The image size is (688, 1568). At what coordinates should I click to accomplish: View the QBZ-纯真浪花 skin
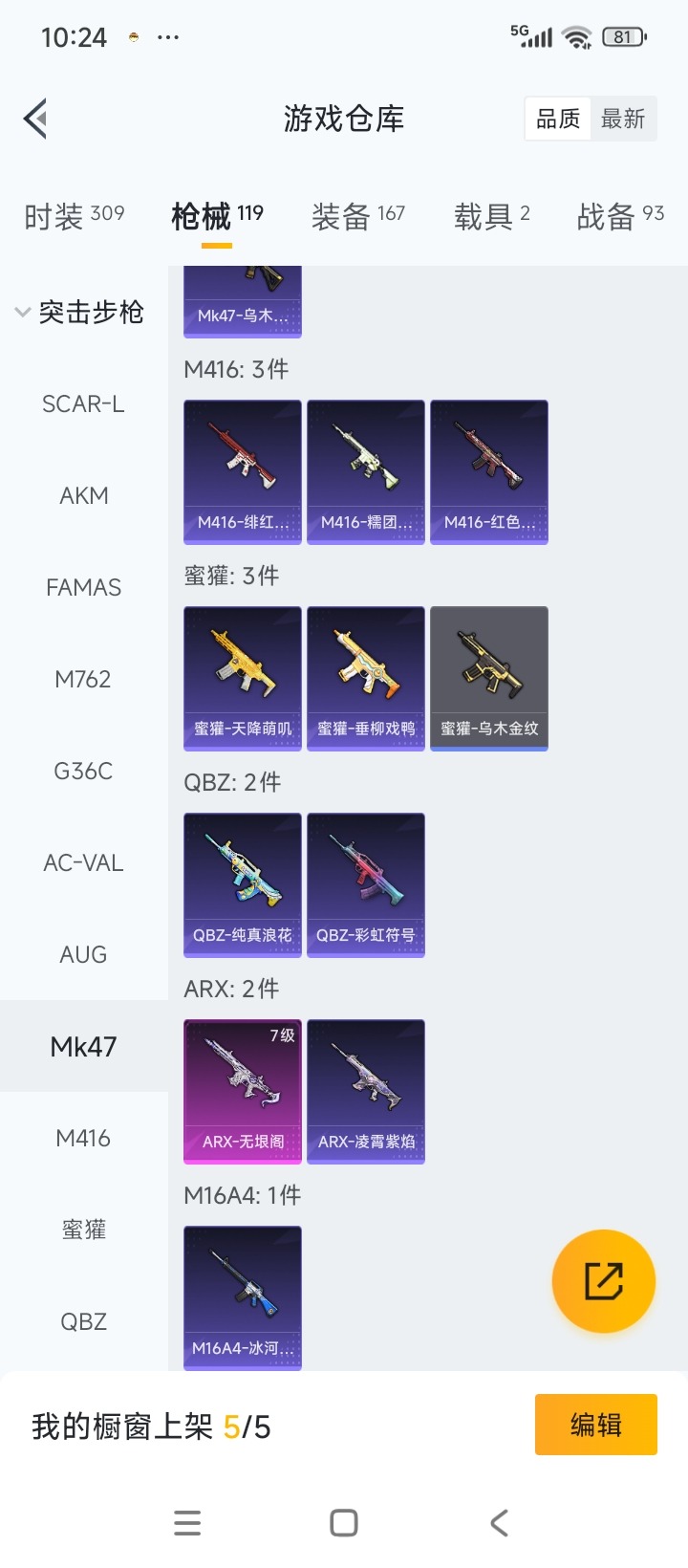coord(243,884)
